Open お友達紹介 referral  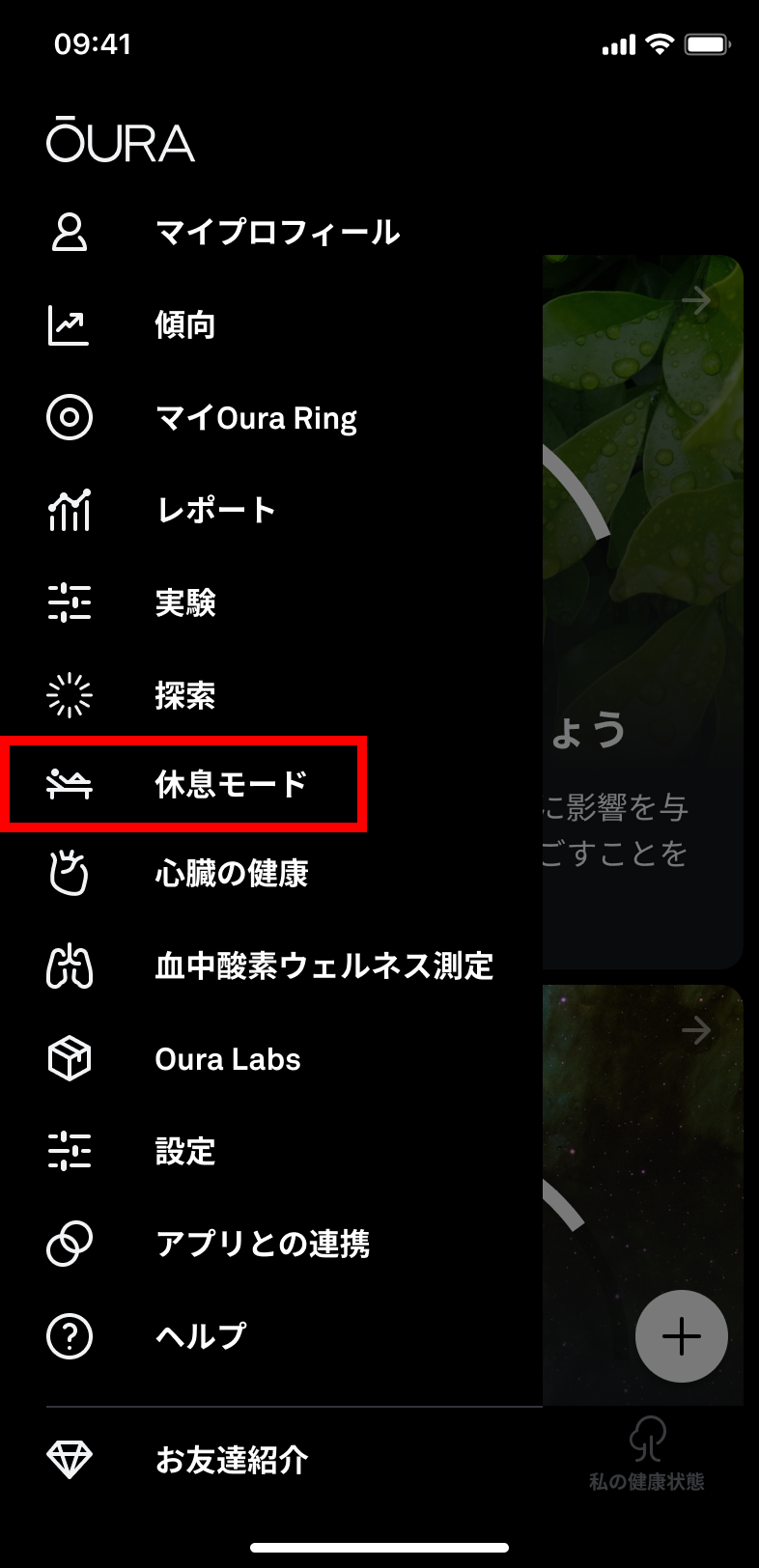(270, 1460)
